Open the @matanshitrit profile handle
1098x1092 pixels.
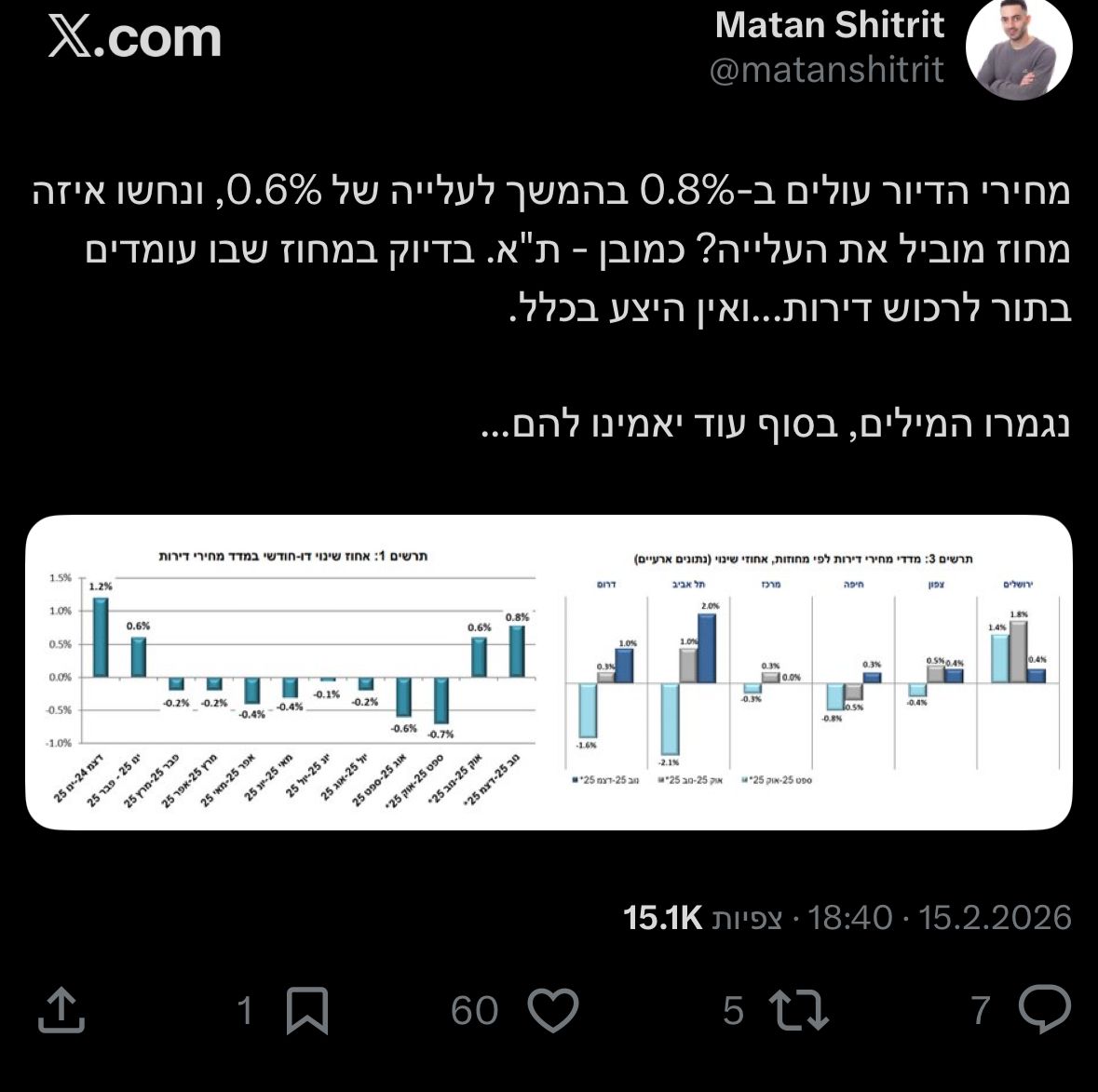pos(827,71)
